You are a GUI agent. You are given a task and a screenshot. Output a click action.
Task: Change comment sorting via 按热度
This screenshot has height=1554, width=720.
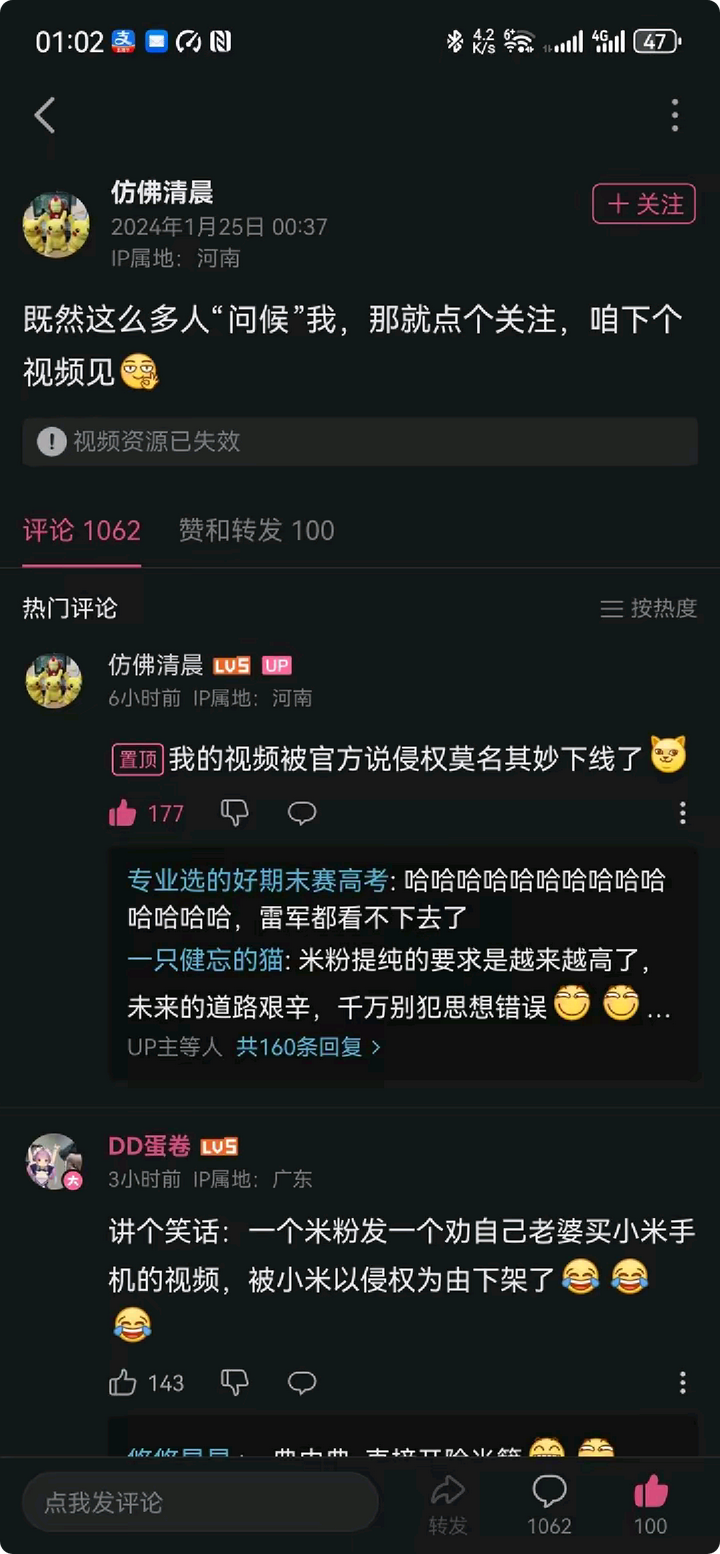coord(648,608)
